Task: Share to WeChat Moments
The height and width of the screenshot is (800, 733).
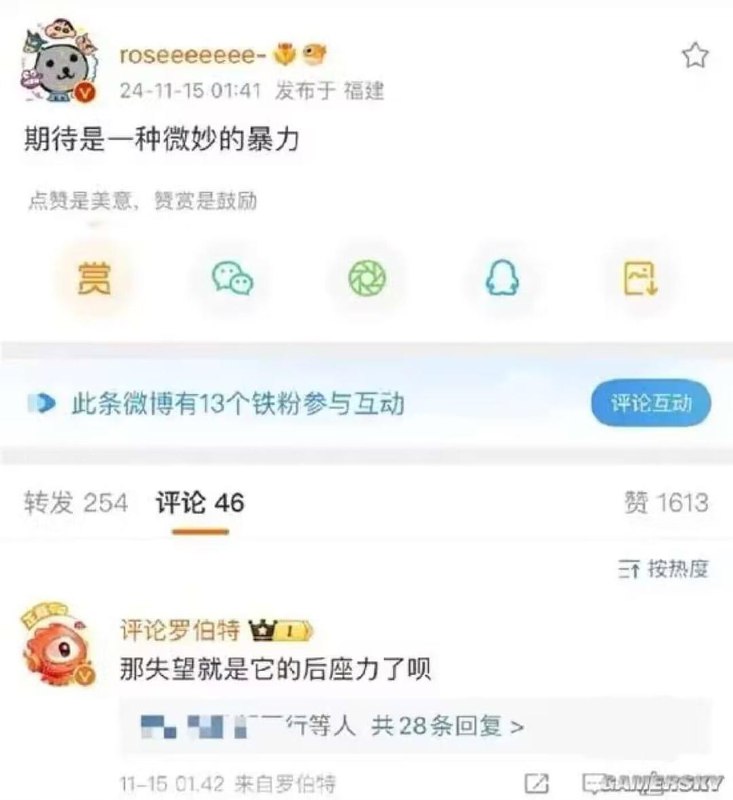Action: click(367, 277)
